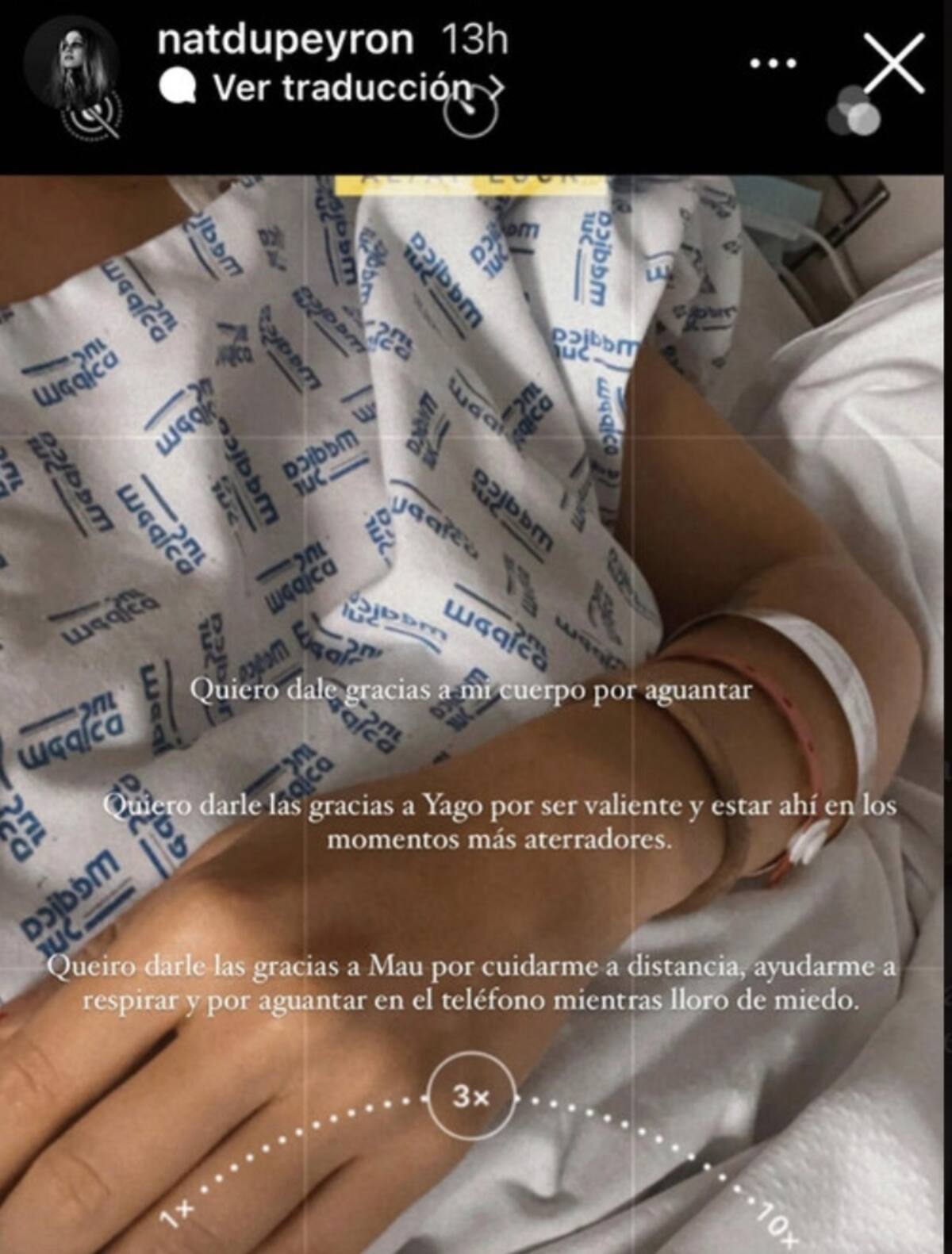The width and height of the screenshot is (952, 1254).
Task: Close the story viewer
Action: [894, 63]
